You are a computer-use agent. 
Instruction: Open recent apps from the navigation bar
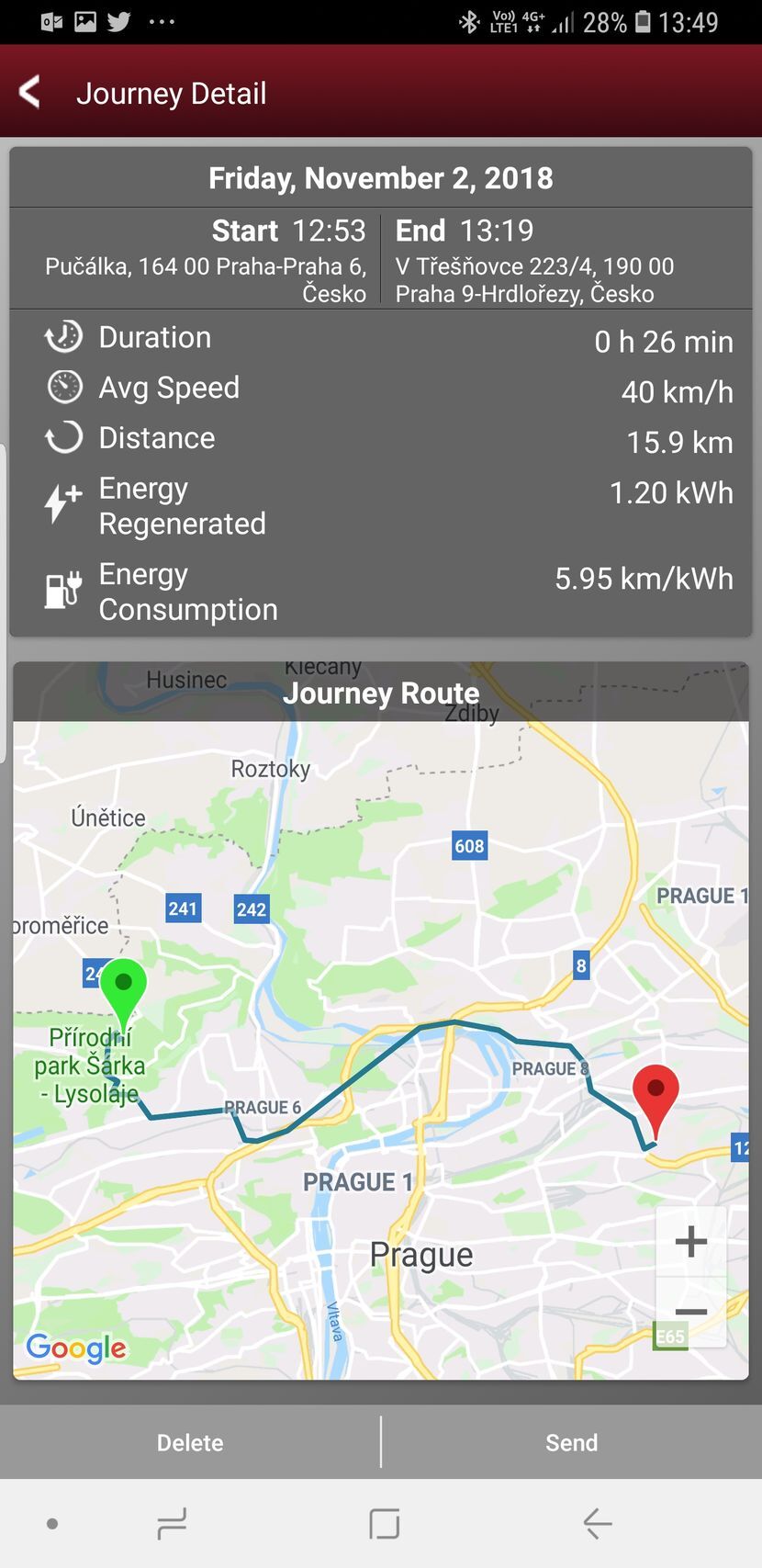(172, 1524)
